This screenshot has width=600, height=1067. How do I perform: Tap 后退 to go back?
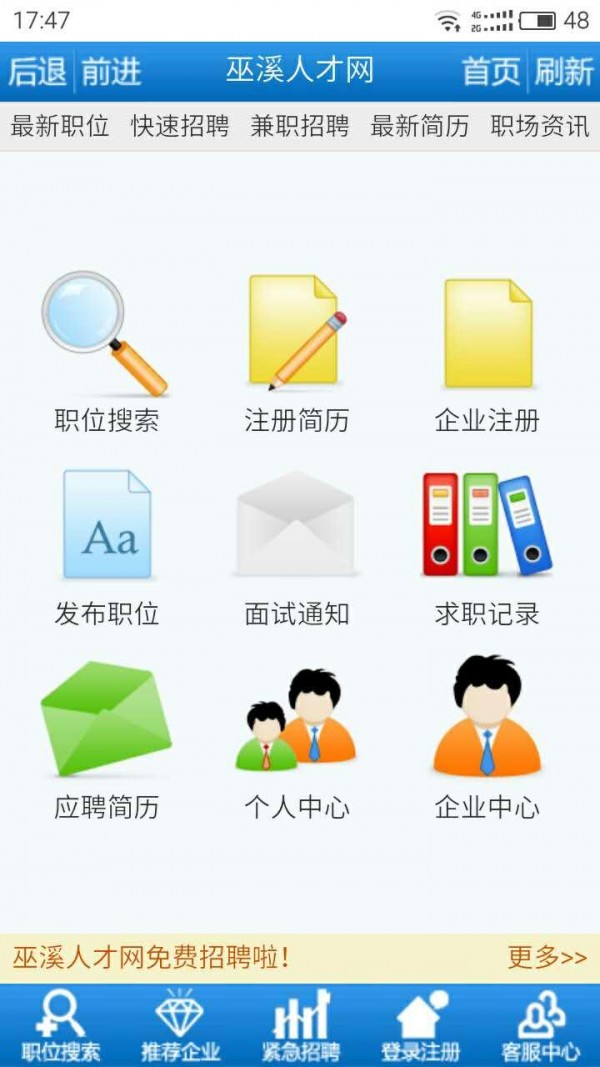tap(37, 72)
